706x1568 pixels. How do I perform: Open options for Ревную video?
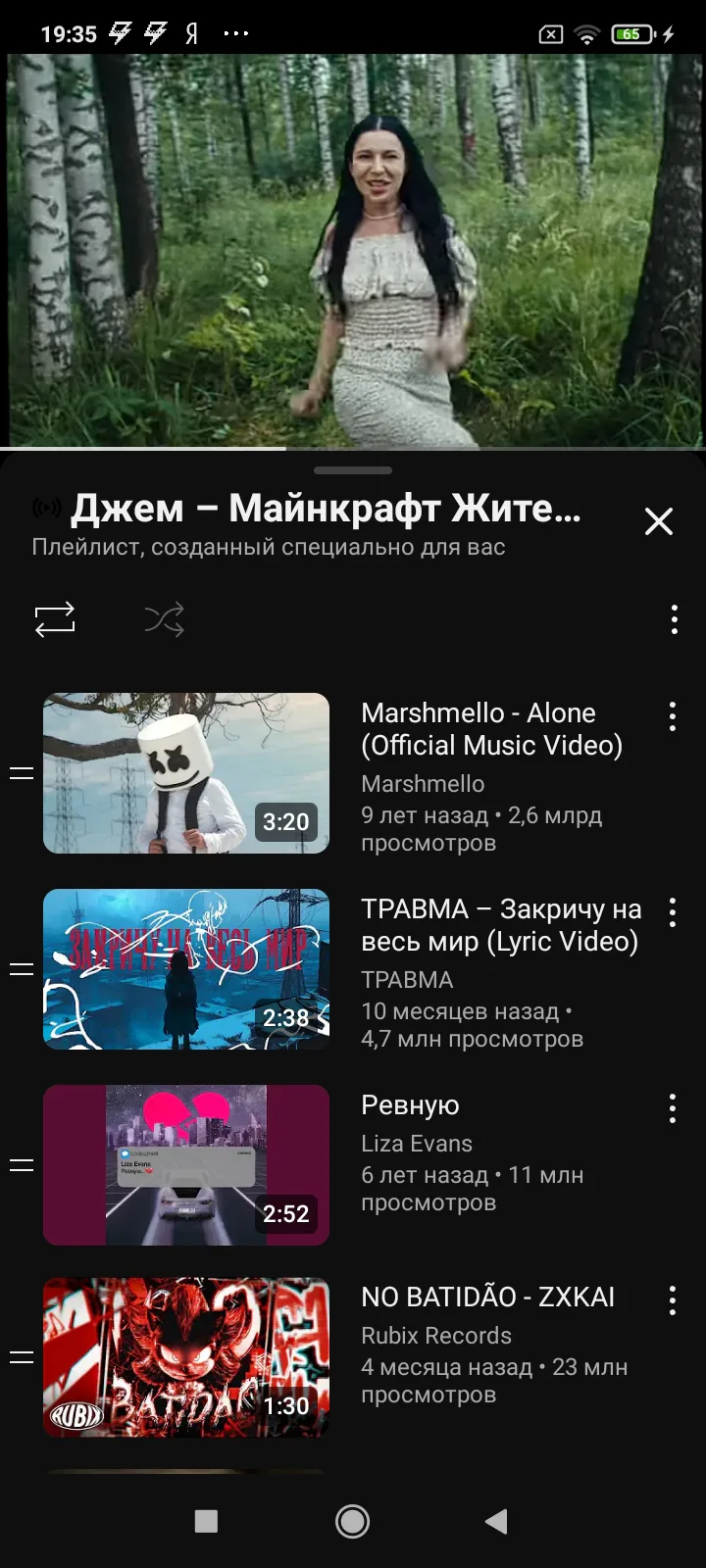tap(673, 1108)
